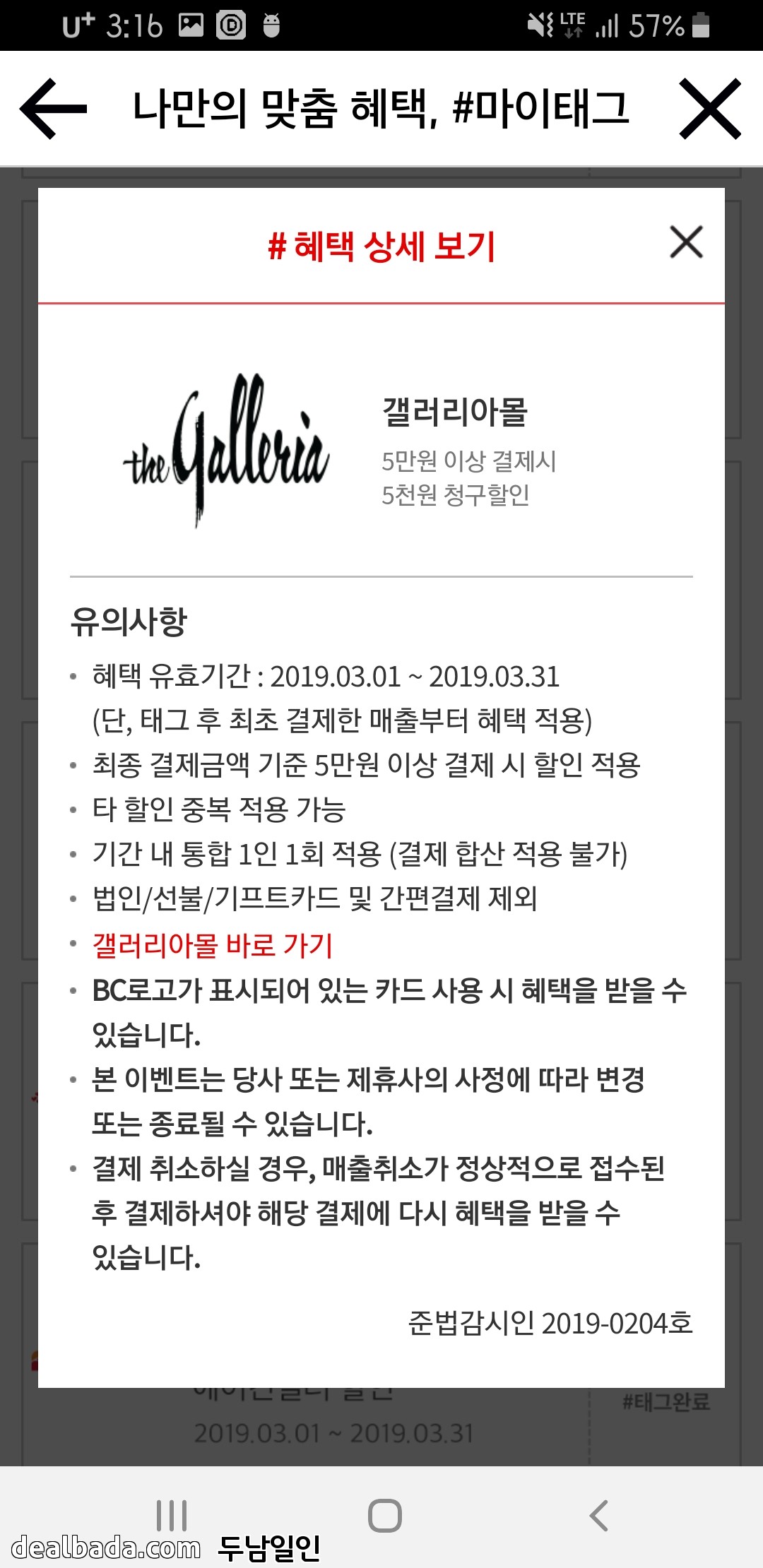Viewport: 763px width, 1568px height.
Task: Open the 갤러리아몰 바로 가기 link
Action: pos(212,945)
